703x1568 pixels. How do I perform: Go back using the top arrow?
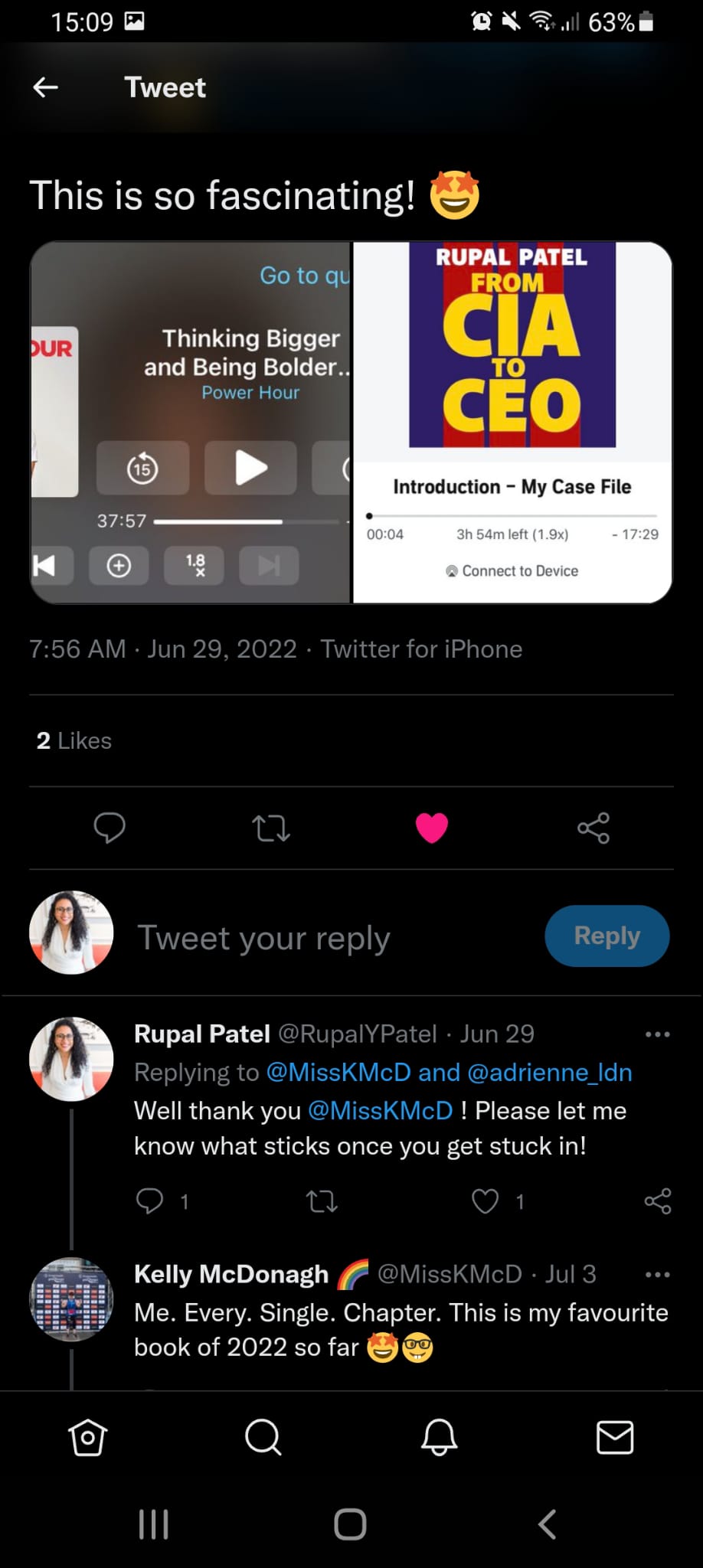(x=46, y=87)
